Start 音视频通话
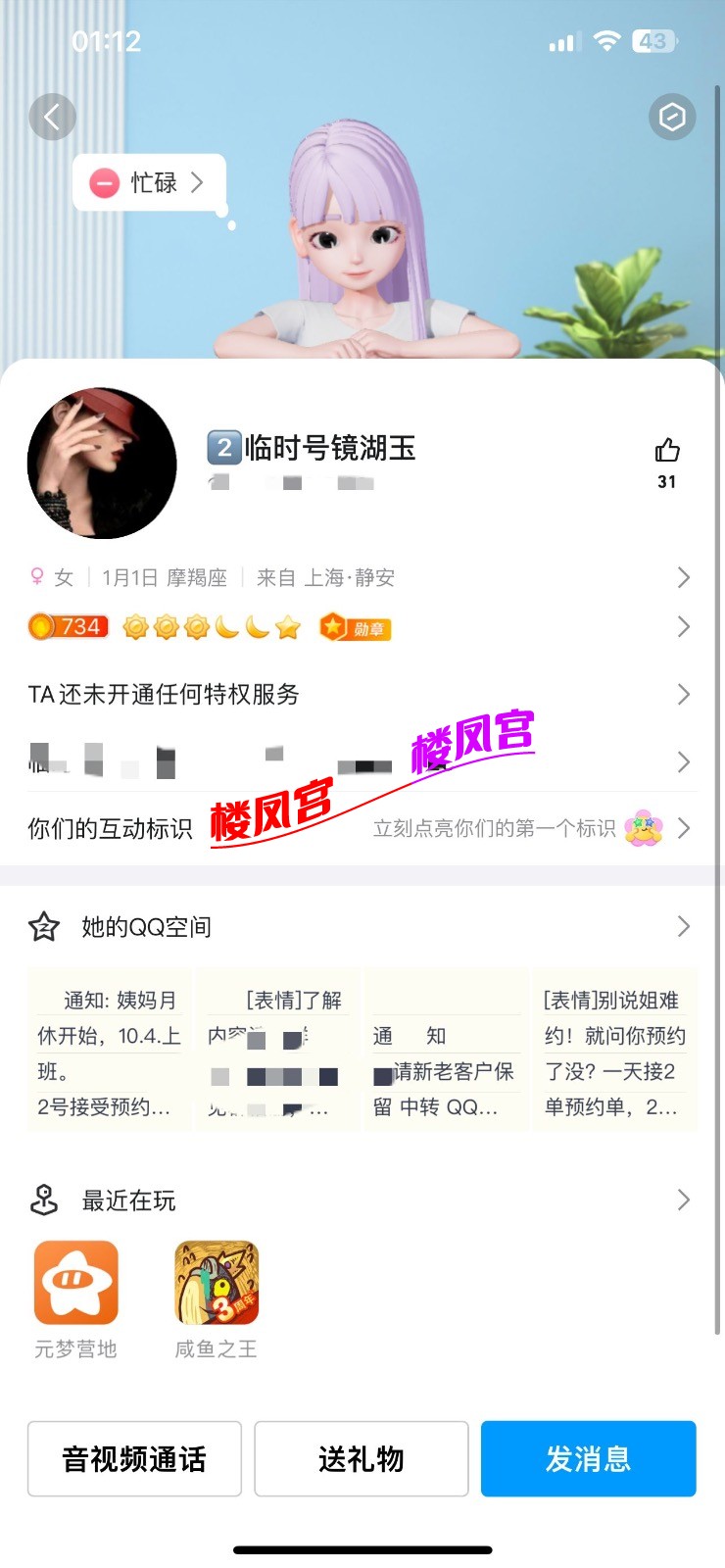 (134, 1459)
